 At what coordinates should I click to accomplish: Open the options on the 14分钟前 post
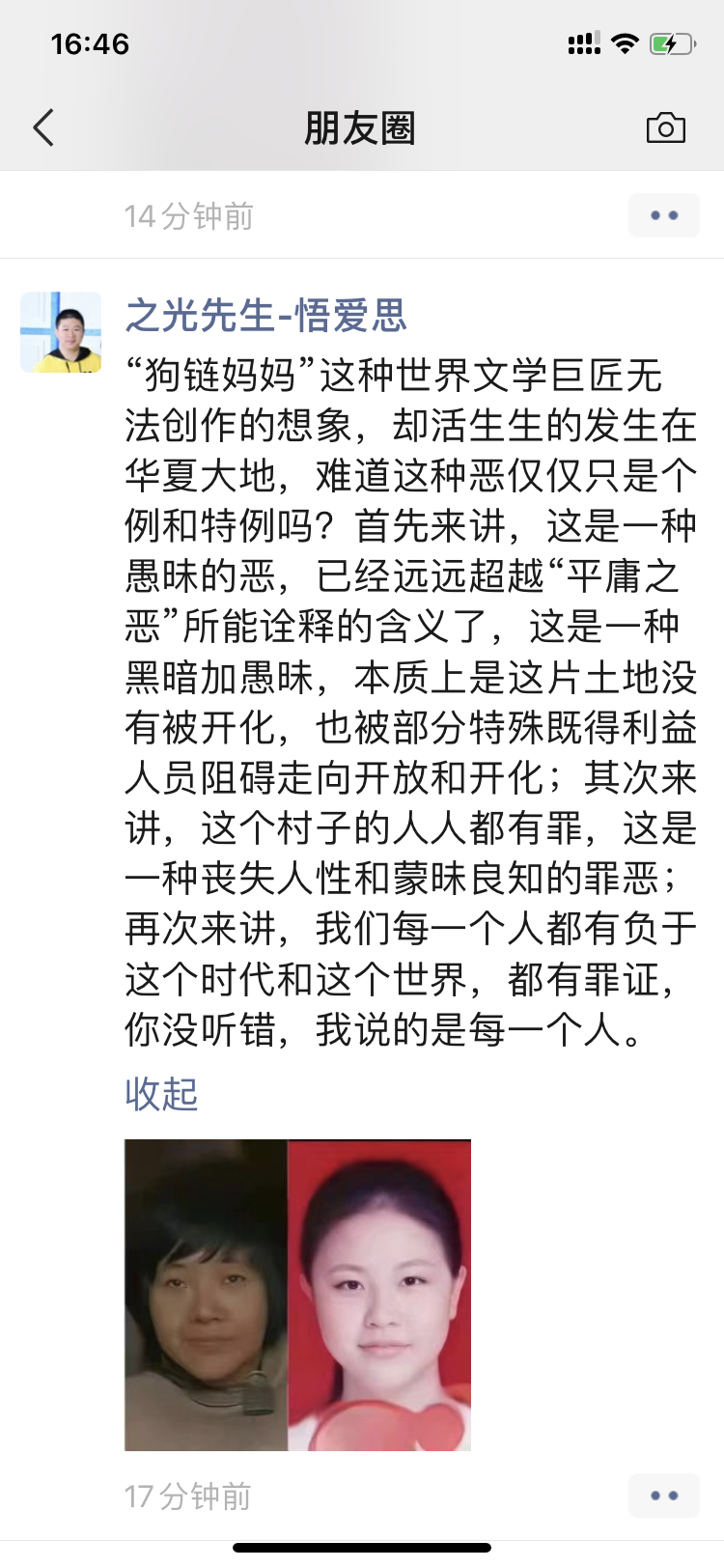click(x=663, y=215)
